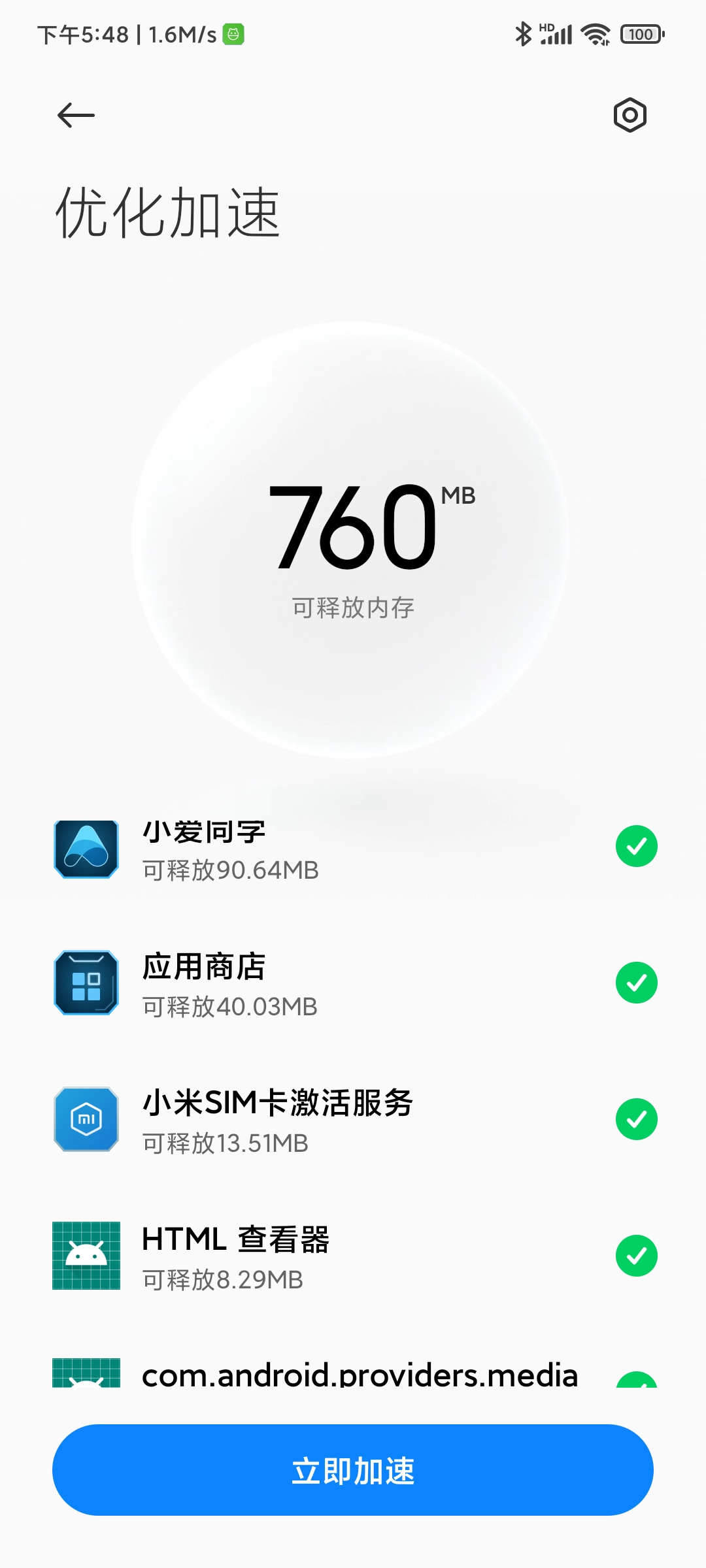The height and width of the screenshot is (1568, 706).
Task: Tap the 立即加速 button
Action: 353,1470
